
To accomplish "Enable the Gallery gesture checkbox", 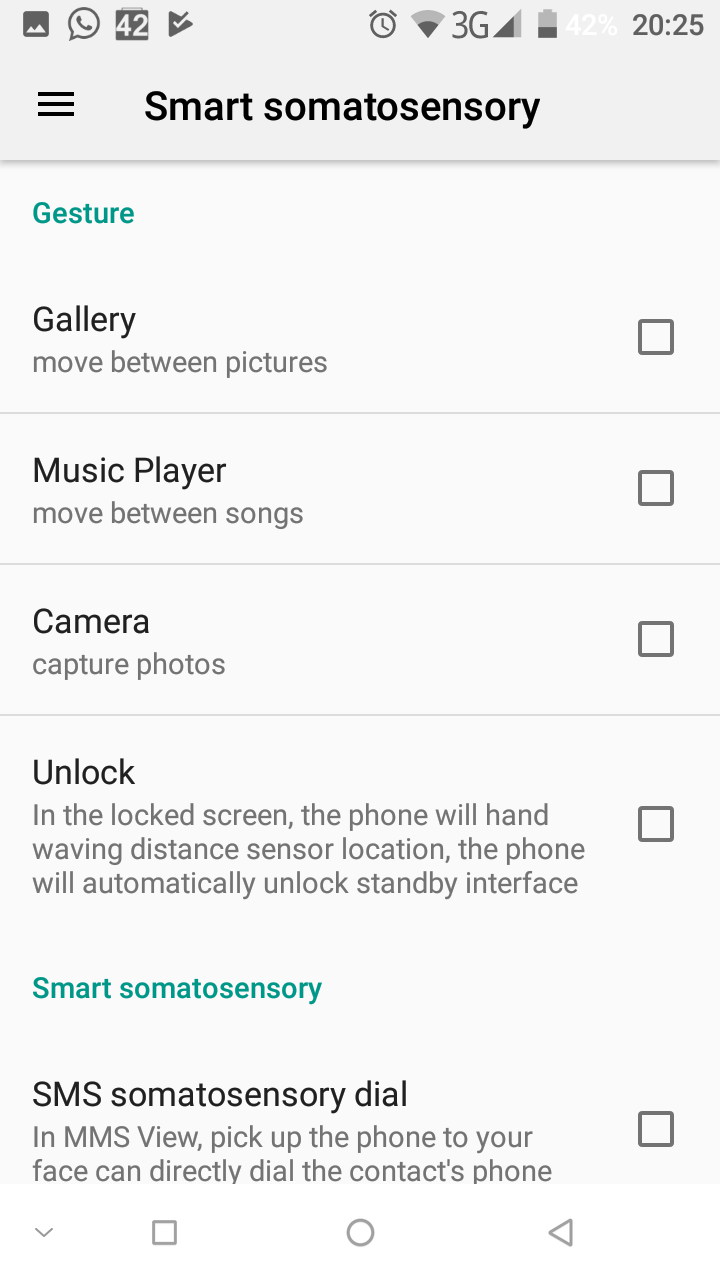I will 656,337.
